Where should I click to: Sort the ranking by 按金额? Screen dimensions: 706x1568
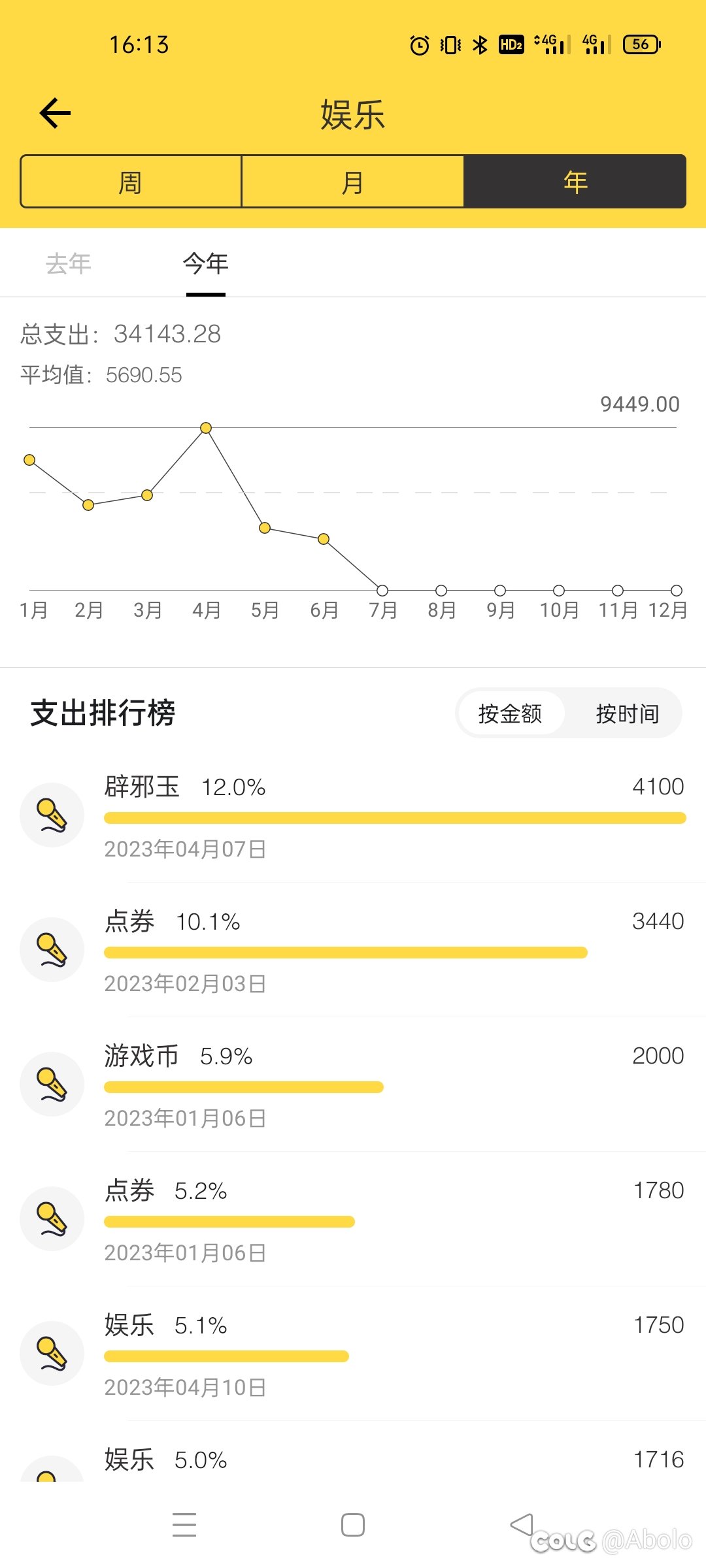511,713
